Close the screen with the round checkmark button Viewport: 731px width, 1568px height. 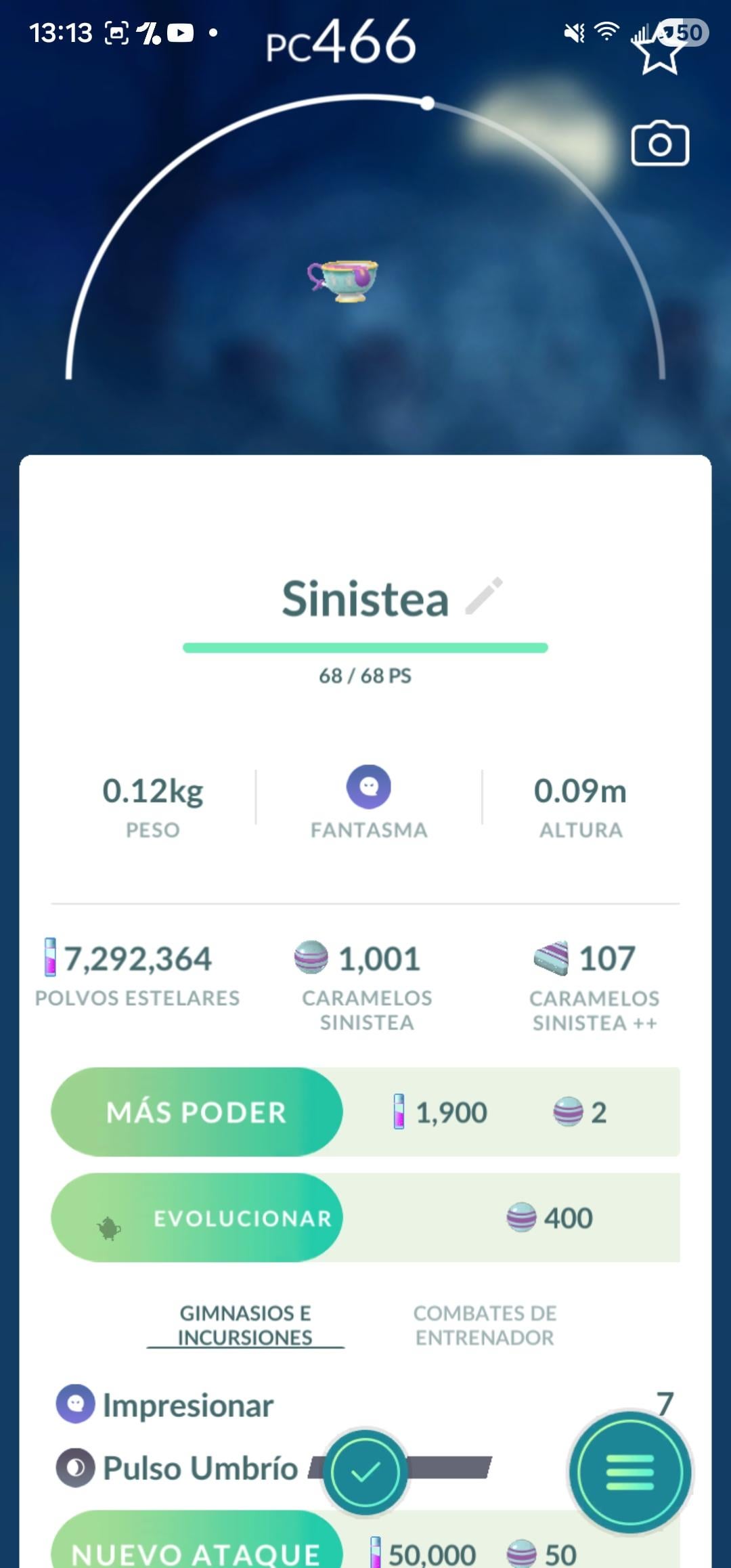[365, 1473]
